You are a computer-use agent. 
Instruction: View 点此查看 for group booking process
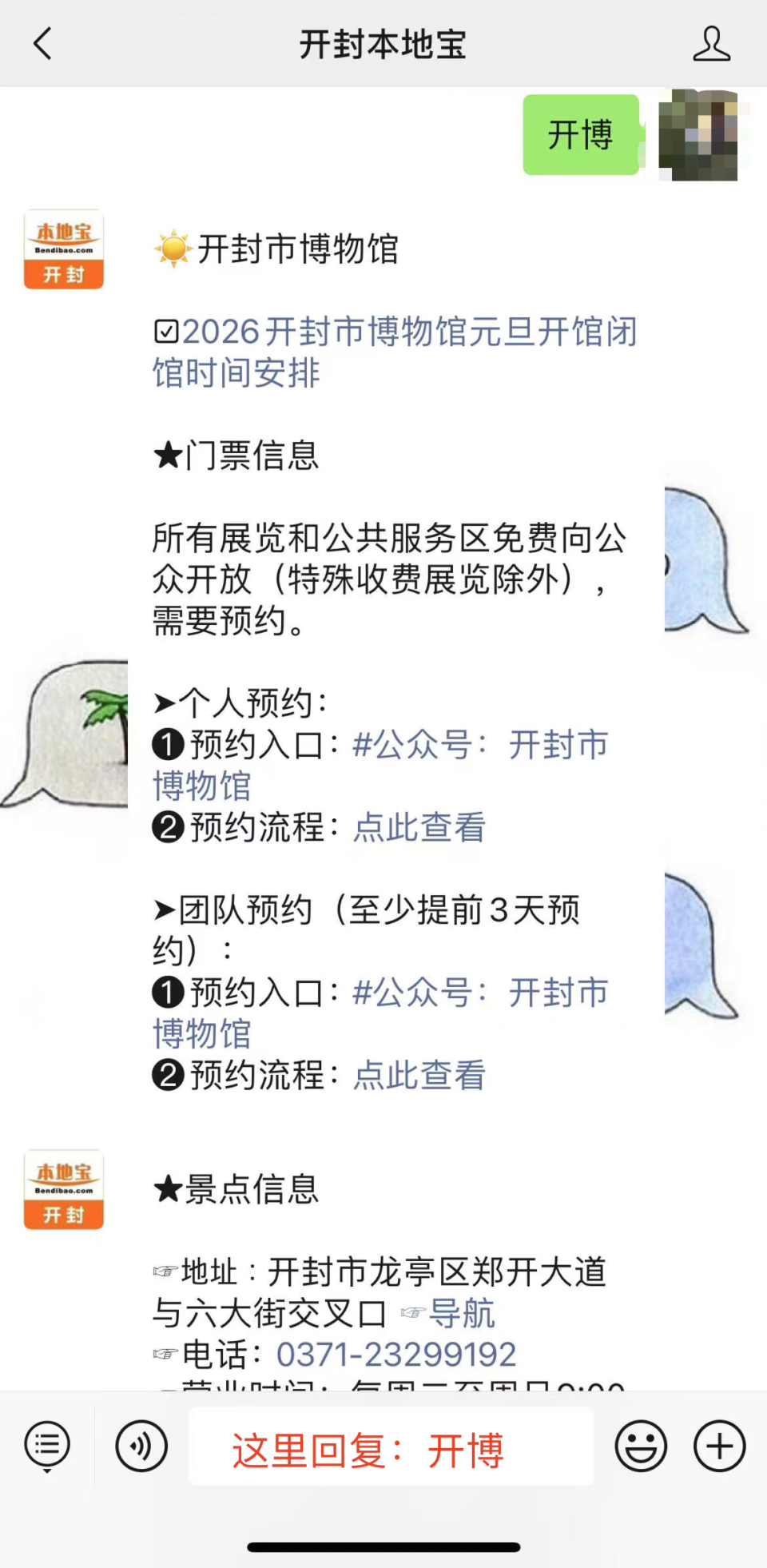click(x=419, y=1077)
